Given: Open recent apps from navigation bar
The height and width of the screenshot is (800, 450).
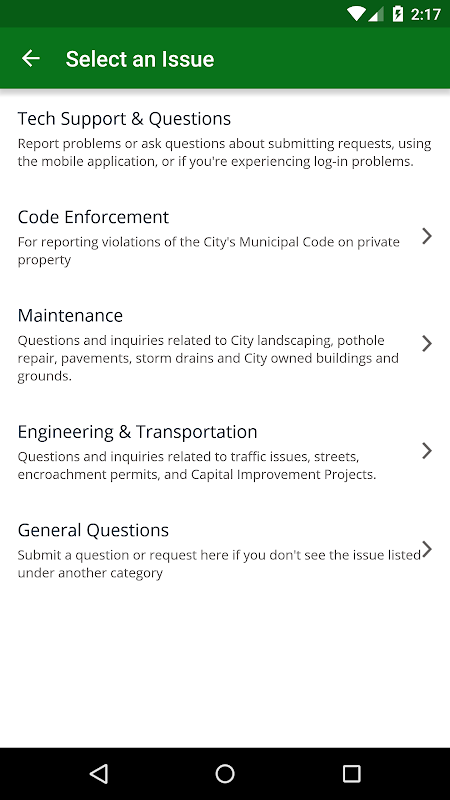Looking at the screenshot, I should coord(351,773).
